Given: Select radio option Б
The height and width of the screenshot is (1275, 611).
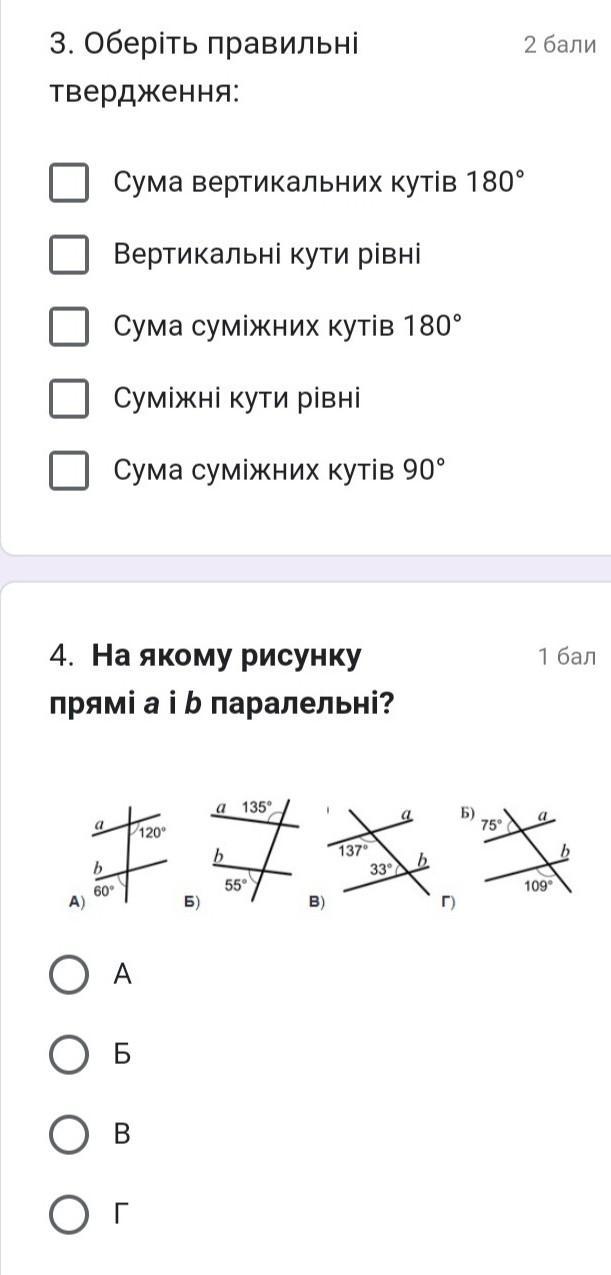Looking at the screenshot, I should [69, 1055].
